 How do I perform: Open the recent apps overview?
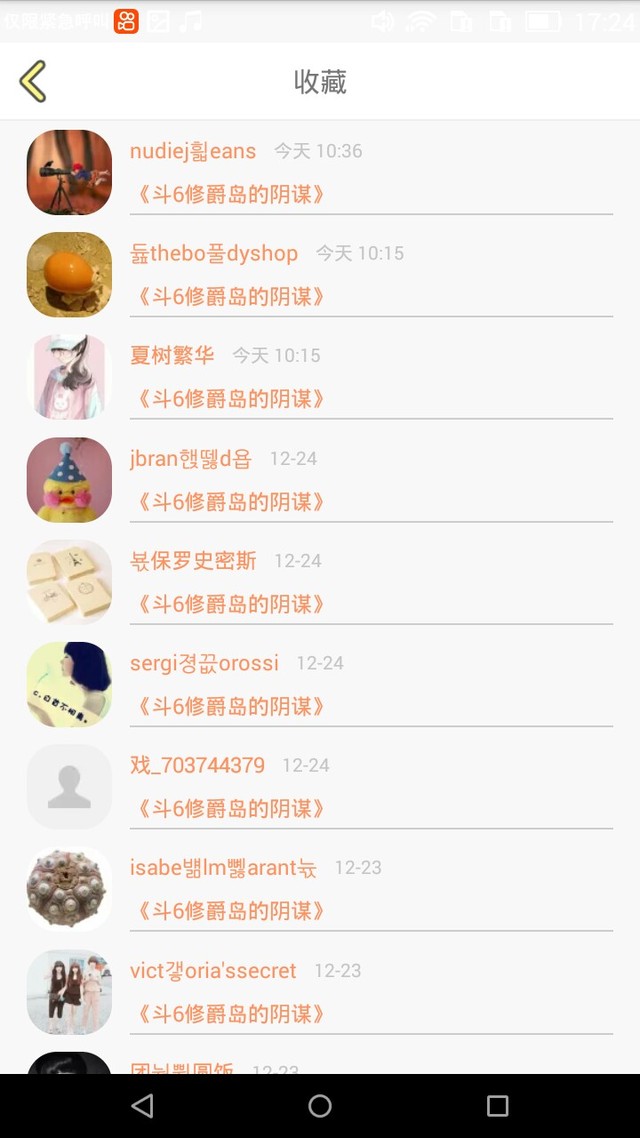pyautogui.click(x=497, y=1105)
